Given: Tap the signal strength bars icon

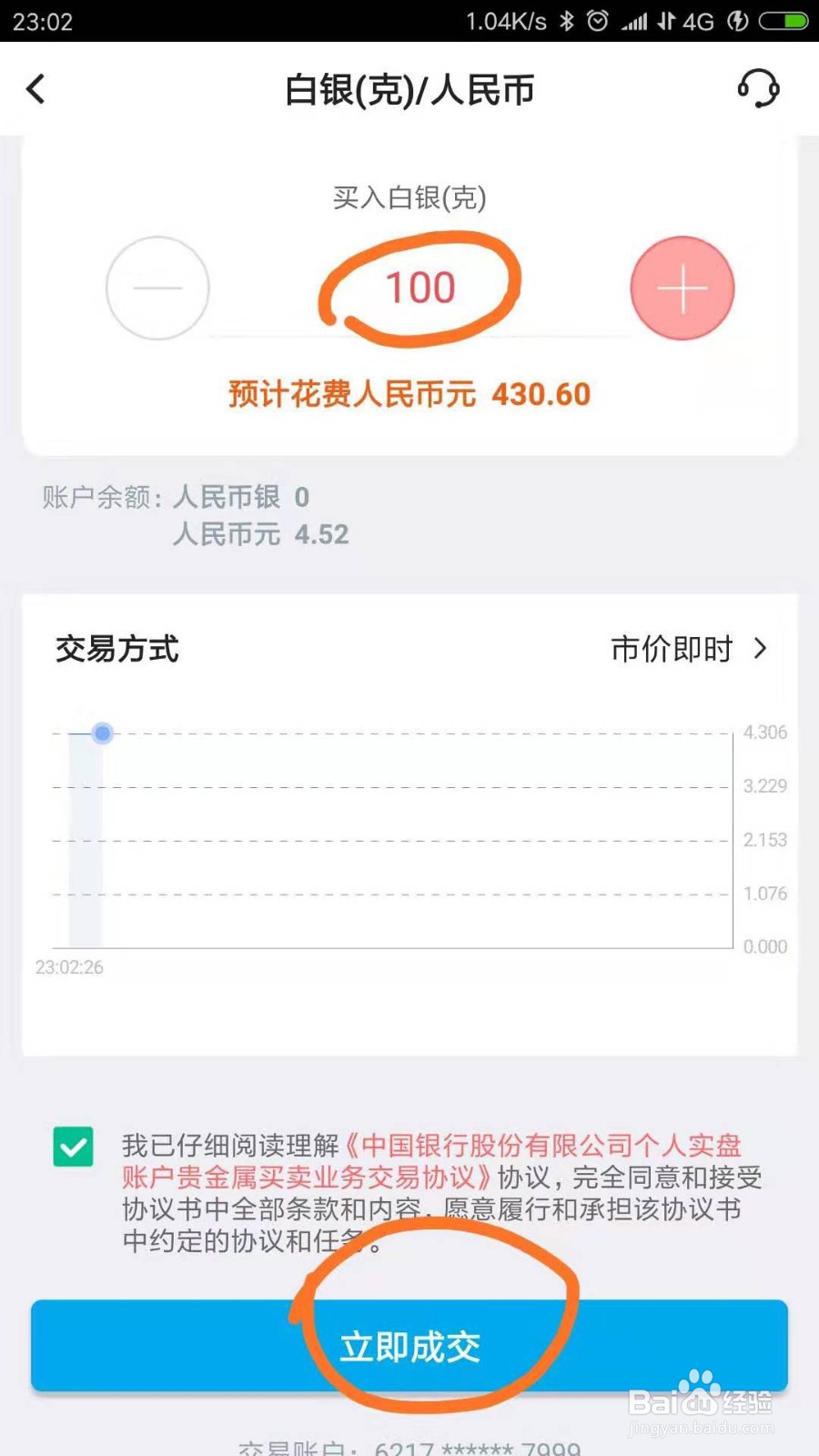Looking at the screenshot, I should [x=635, y=20].
